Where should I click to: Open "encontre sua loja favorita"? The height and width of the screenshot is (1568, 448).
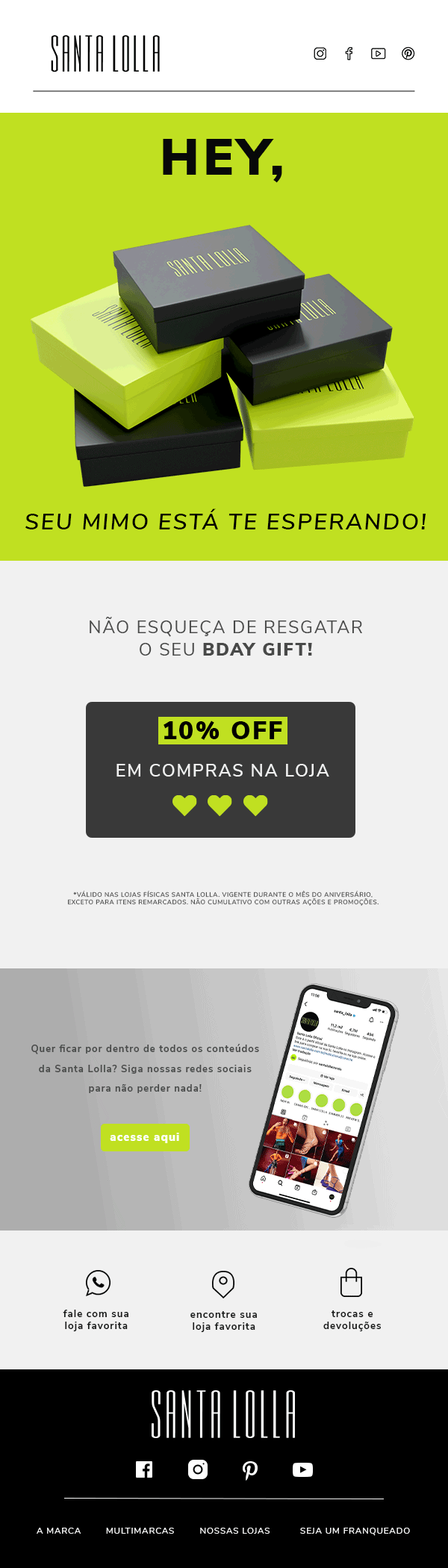223,1300
